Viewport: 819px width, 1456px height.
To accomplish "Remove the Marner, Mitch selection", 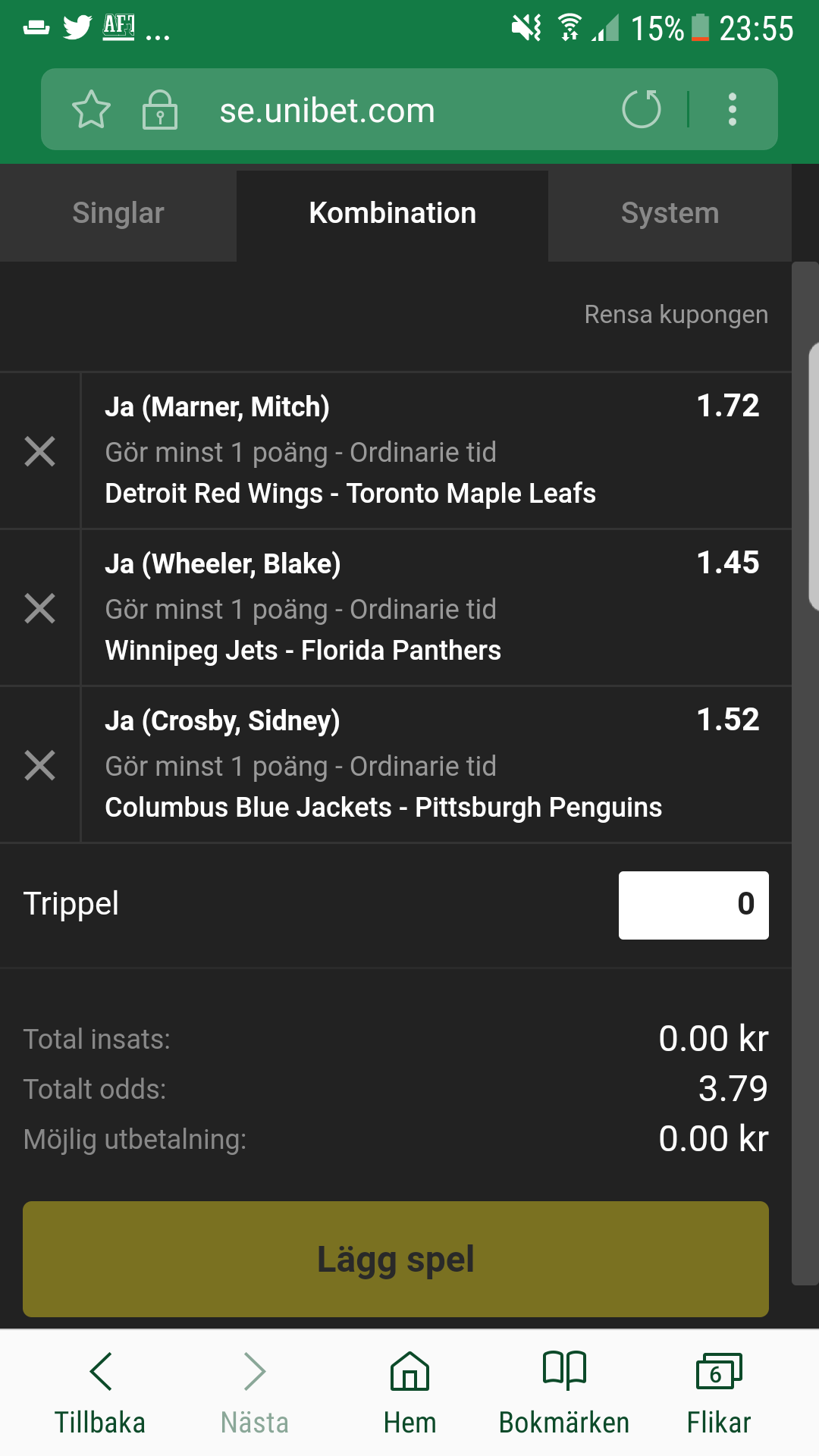I will (39, 451).
